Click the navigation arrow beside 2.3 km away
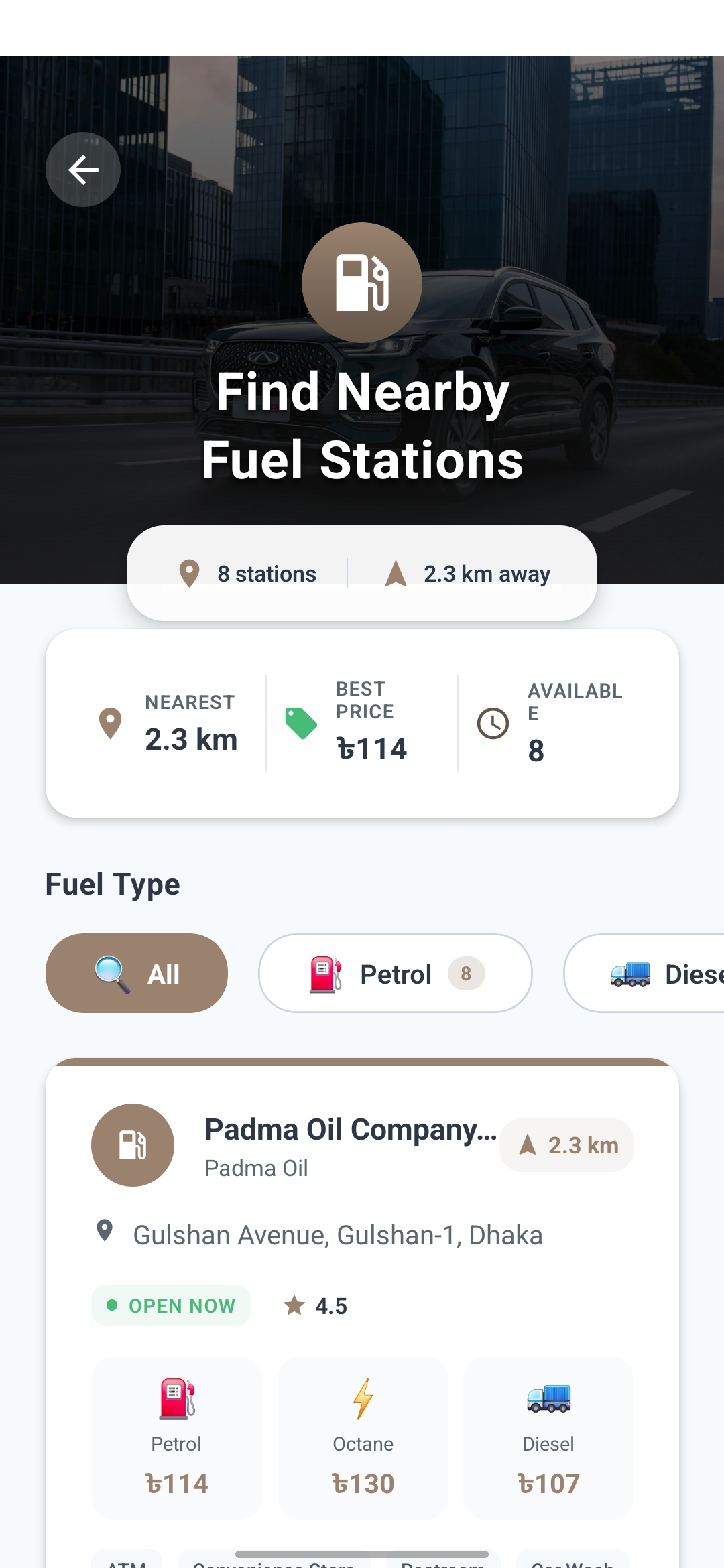 [x=396, y=573]
